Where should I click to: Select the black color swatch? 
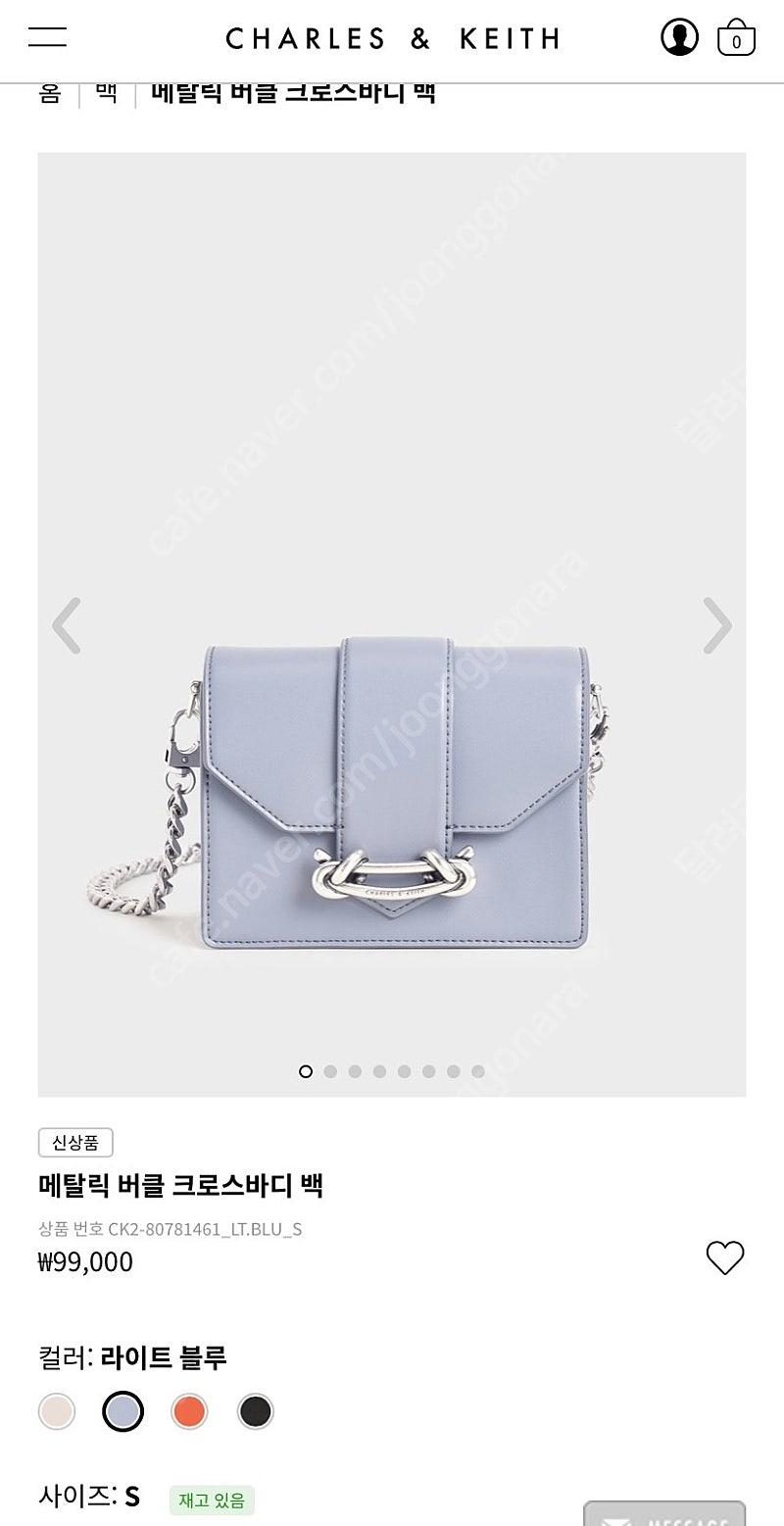point(255,1411)
